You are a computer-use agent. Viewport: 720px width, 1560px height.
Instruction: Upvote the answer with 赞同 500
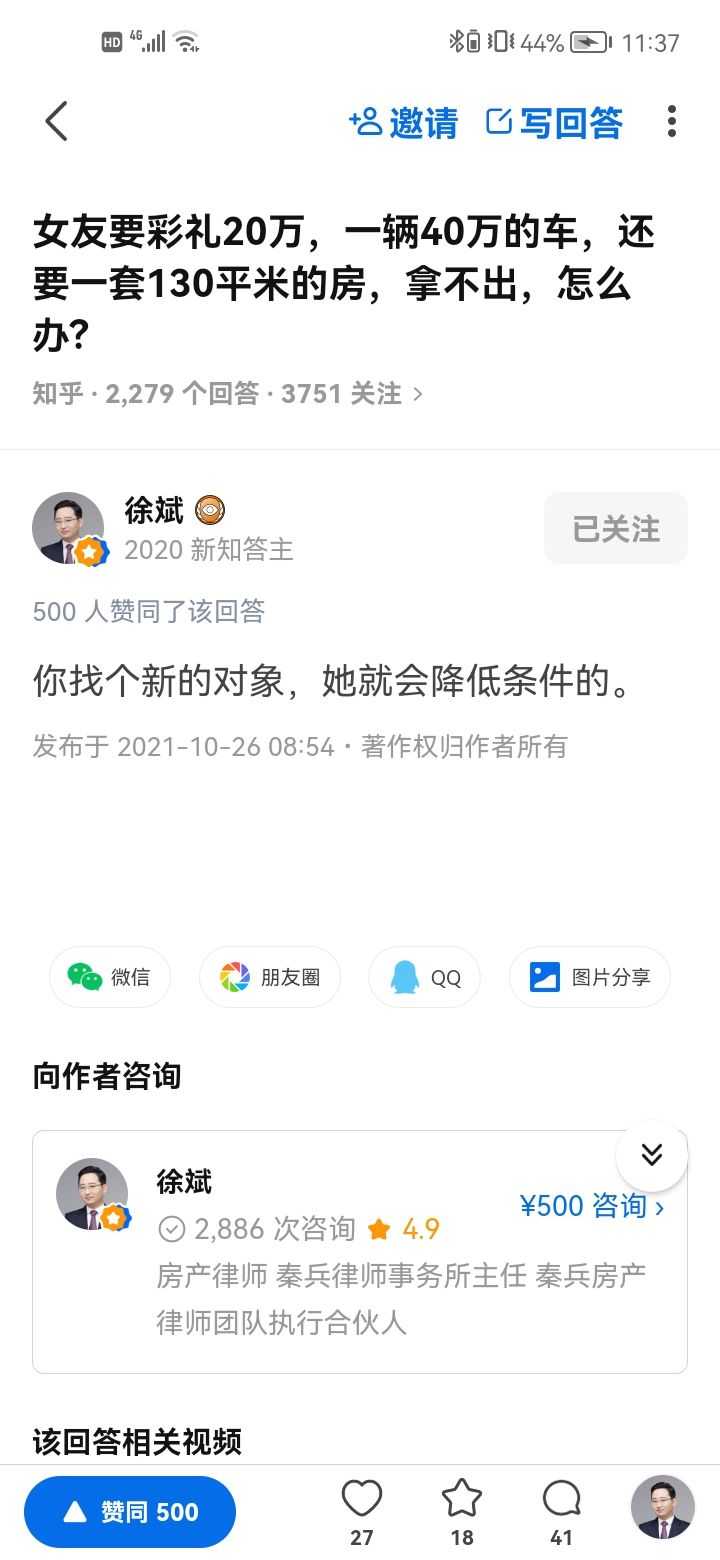tap(130, 1512)
